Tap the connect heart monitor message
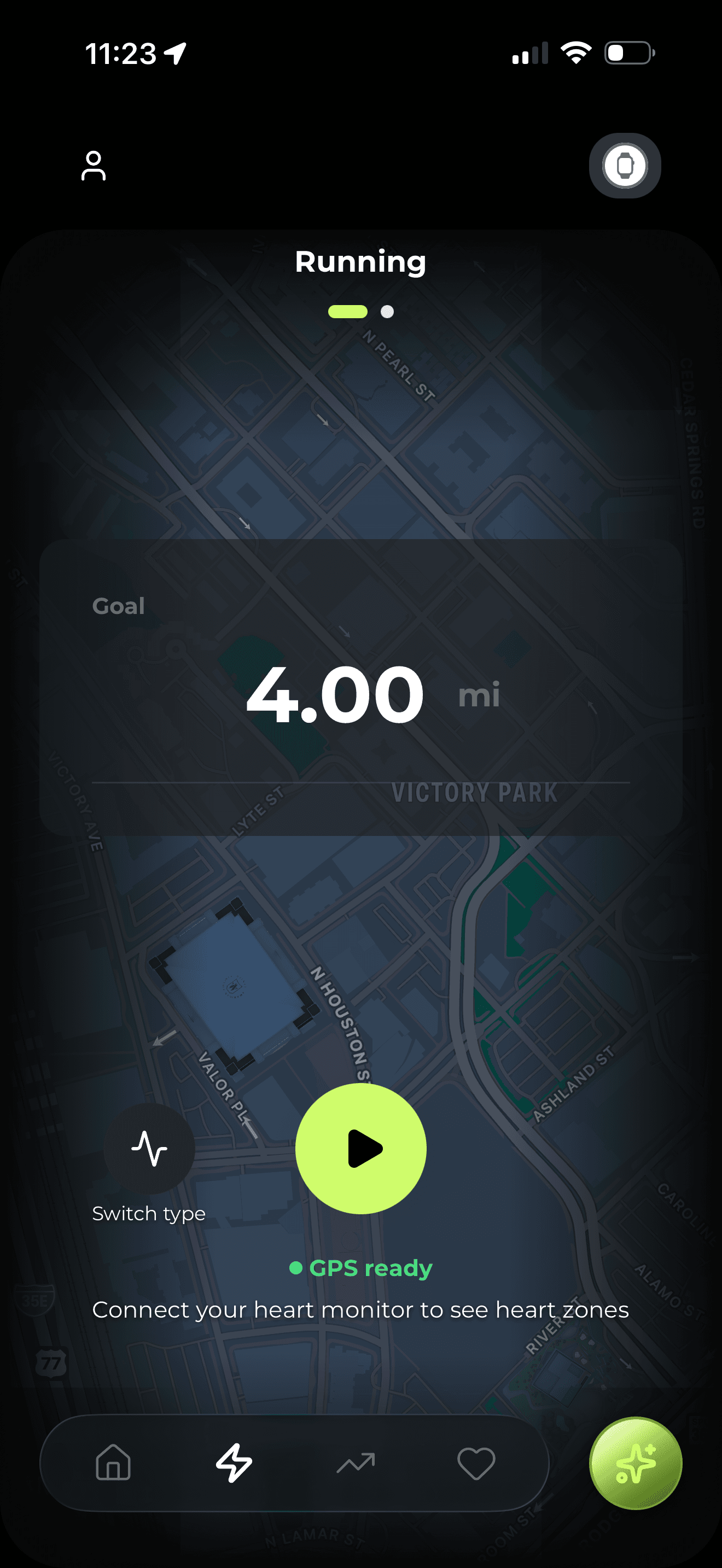 coord(360,1310)
